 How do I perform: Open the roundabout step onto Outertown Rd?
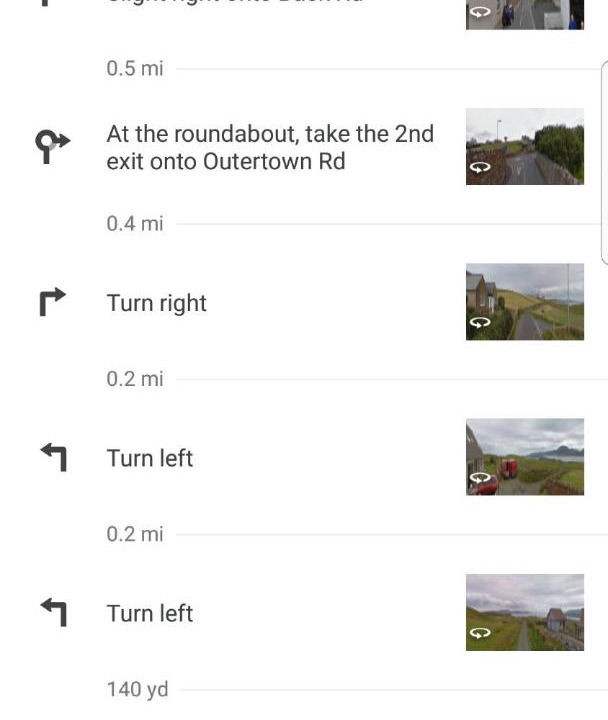click(270, 147)
